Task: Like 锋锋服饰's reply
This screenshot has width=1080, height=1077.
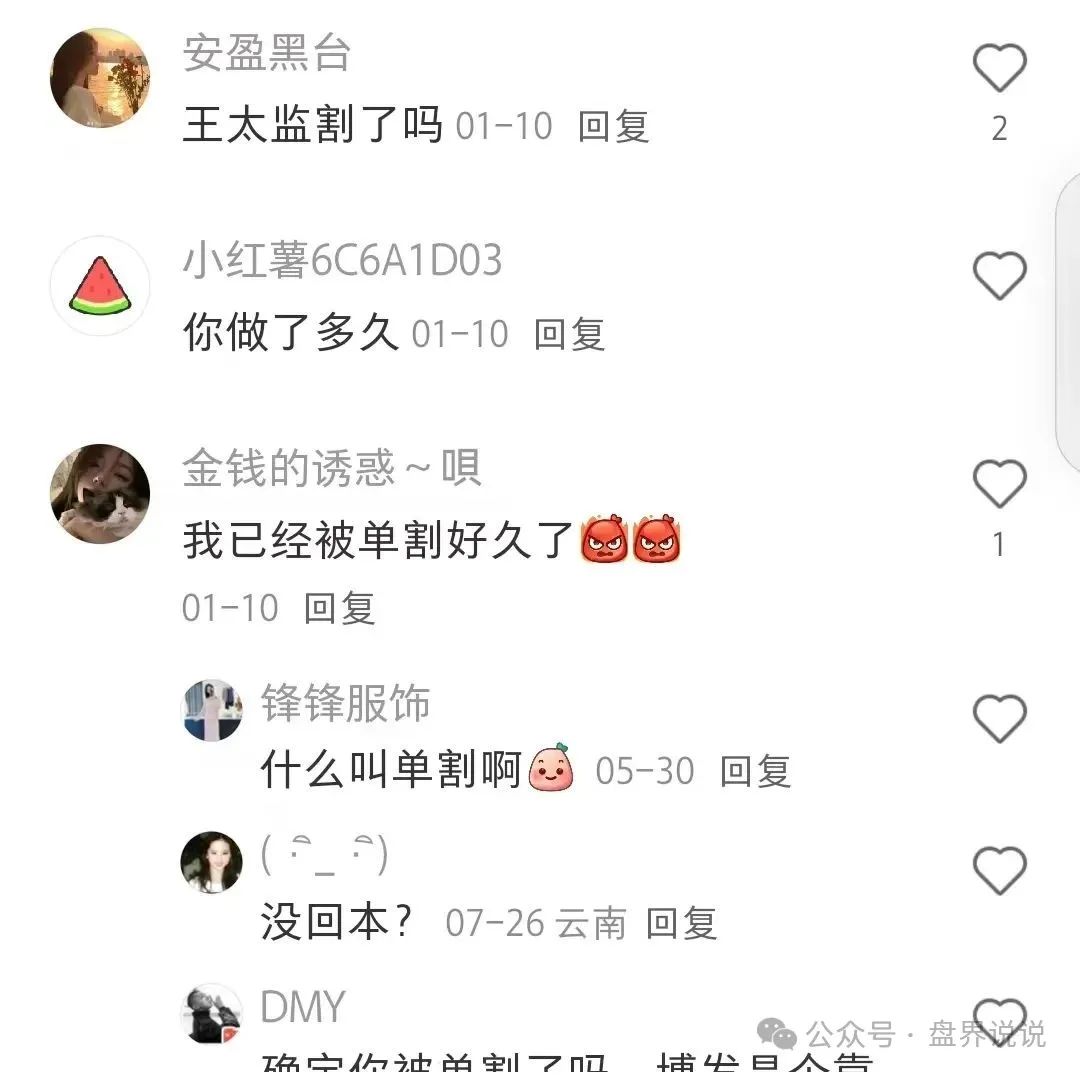Action: (999, 719)
